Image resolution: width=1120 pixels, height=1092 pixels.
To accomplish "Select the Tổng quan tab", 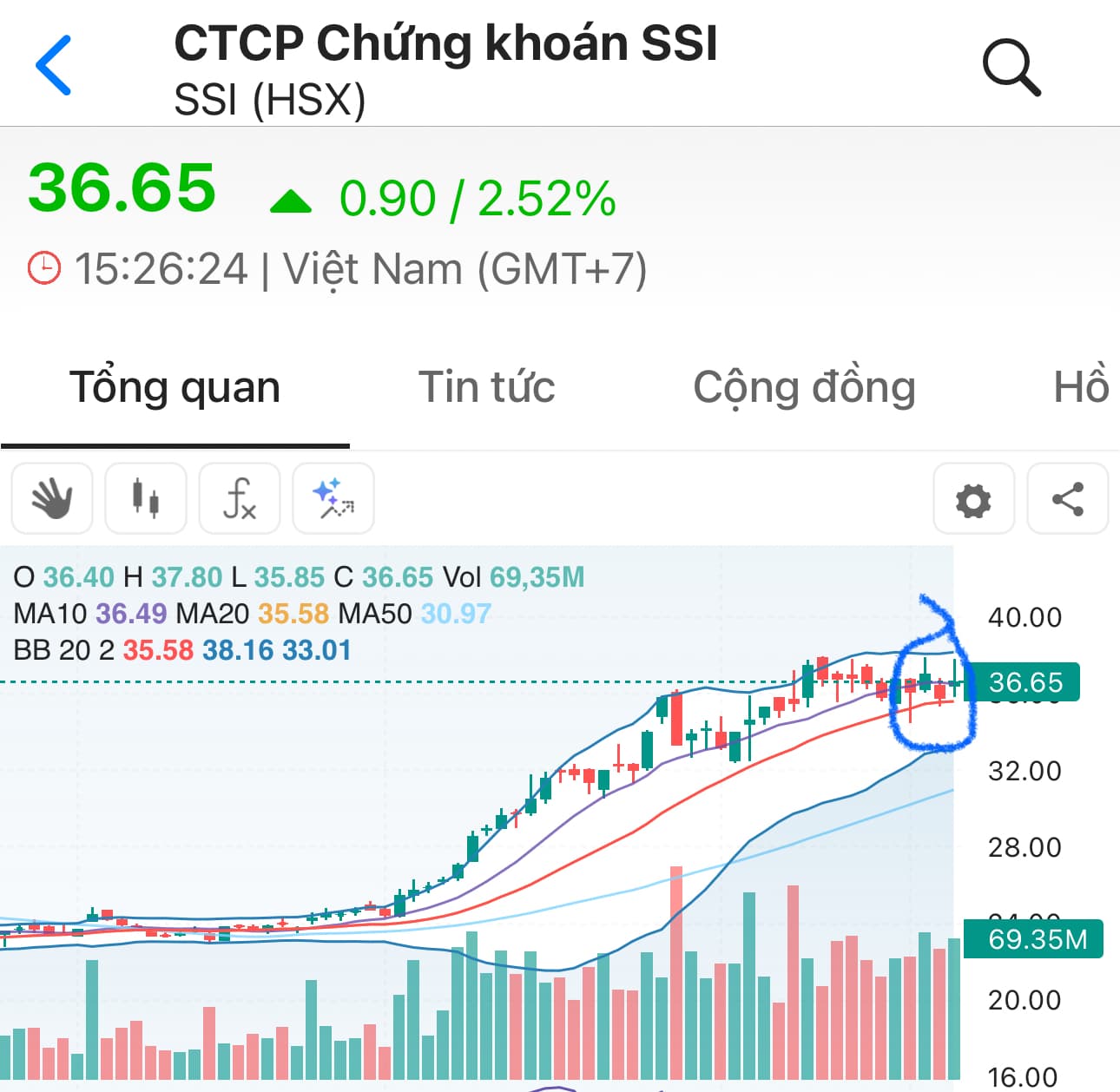I will [x=175, y=387].
